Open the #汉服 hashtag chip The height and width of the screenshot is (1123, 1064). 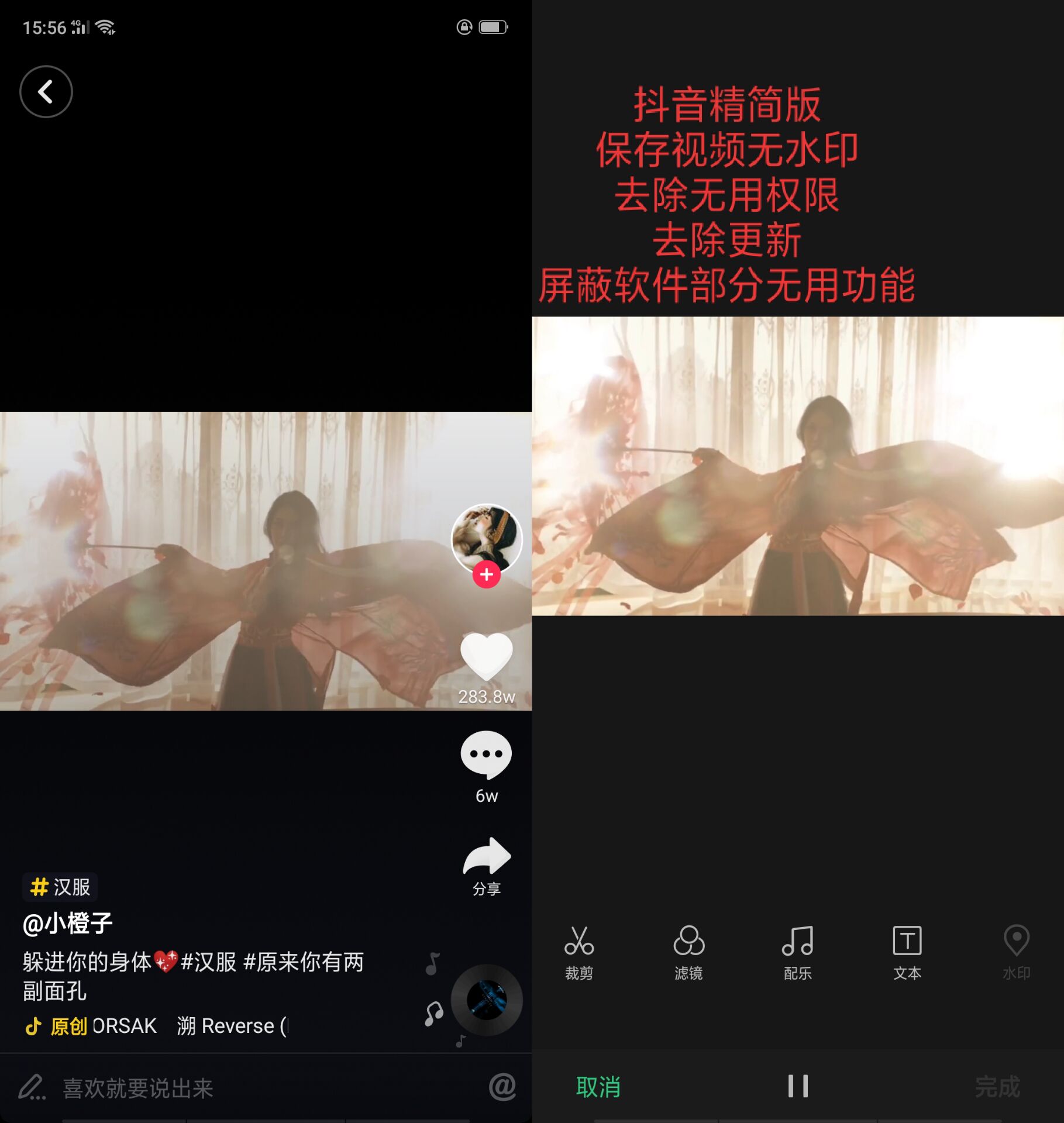click(60, 887)
